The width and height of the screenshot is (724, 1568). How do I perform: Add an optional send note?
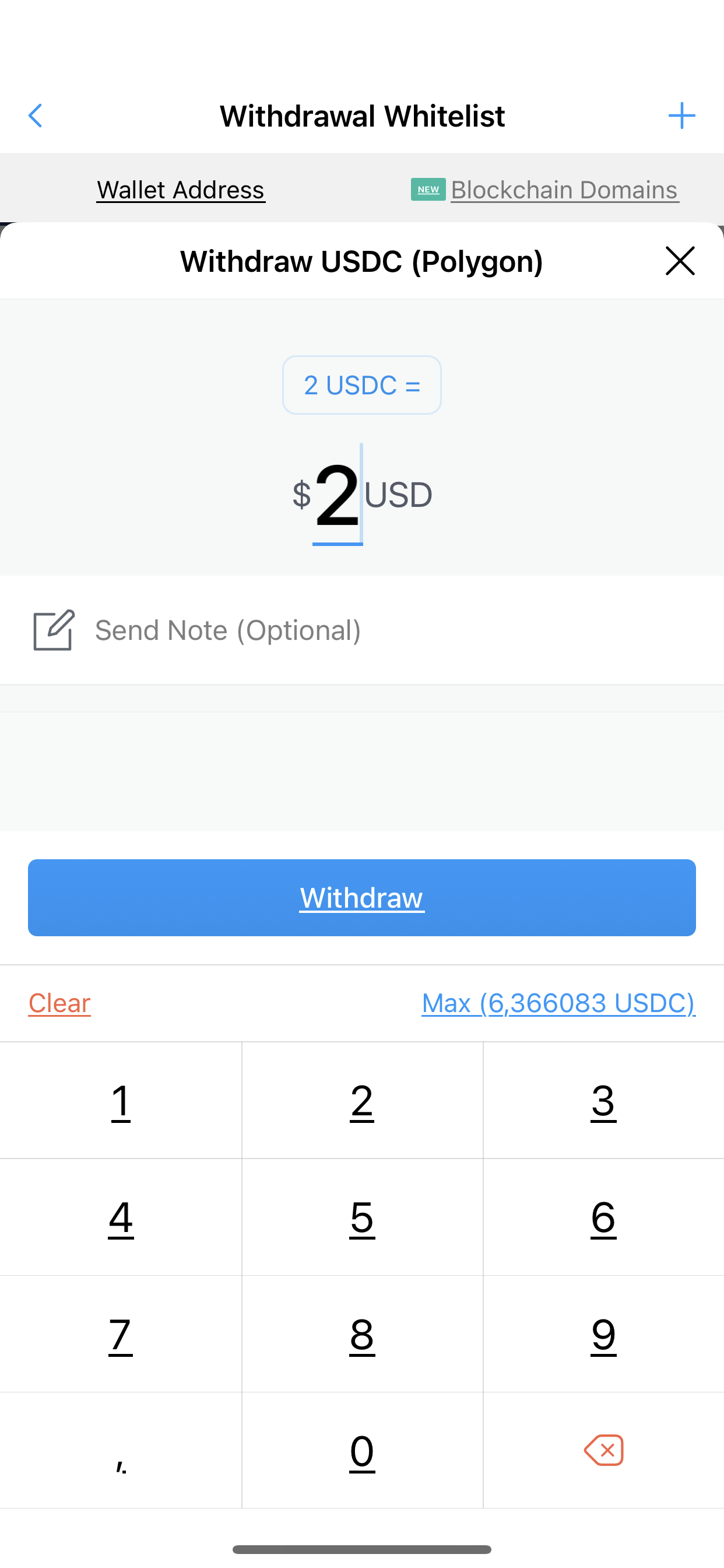(362, 630)
